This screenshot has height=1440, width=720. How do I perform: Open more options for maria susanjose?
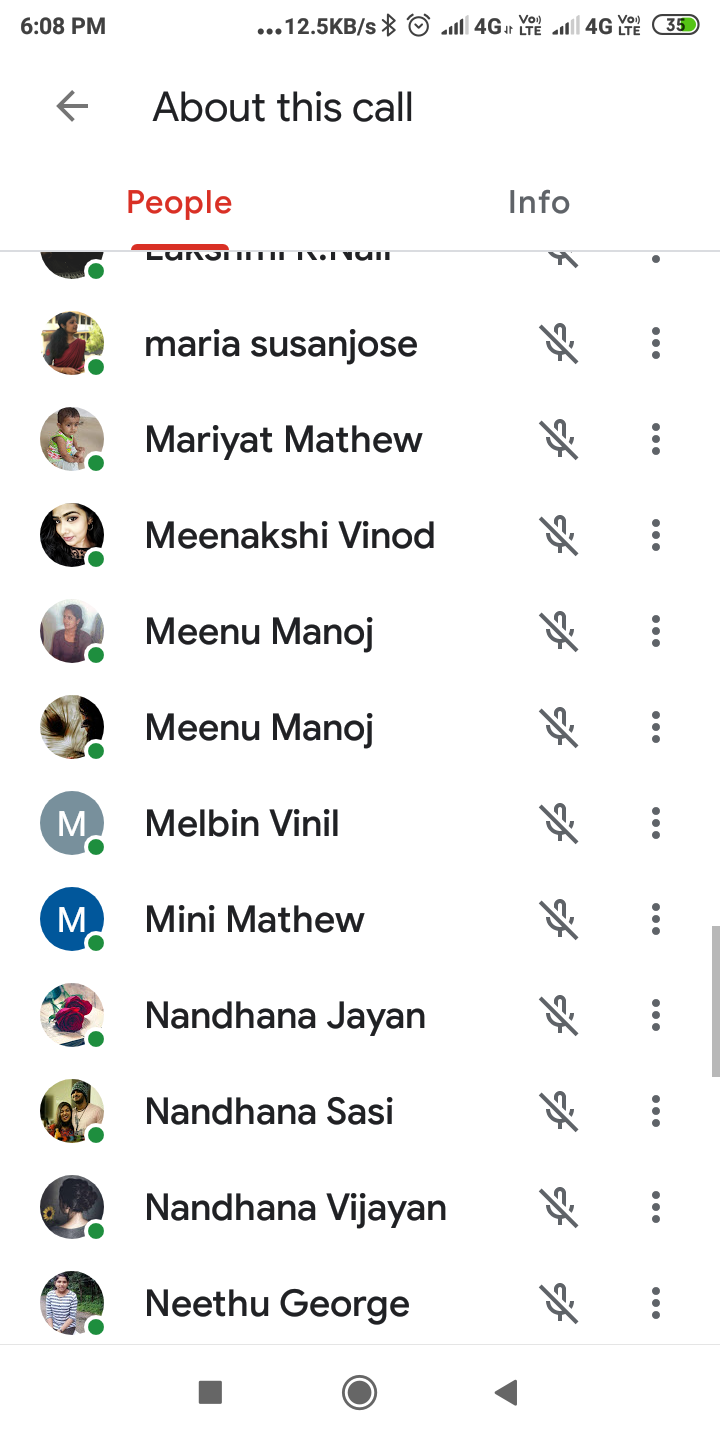[656, 343]
